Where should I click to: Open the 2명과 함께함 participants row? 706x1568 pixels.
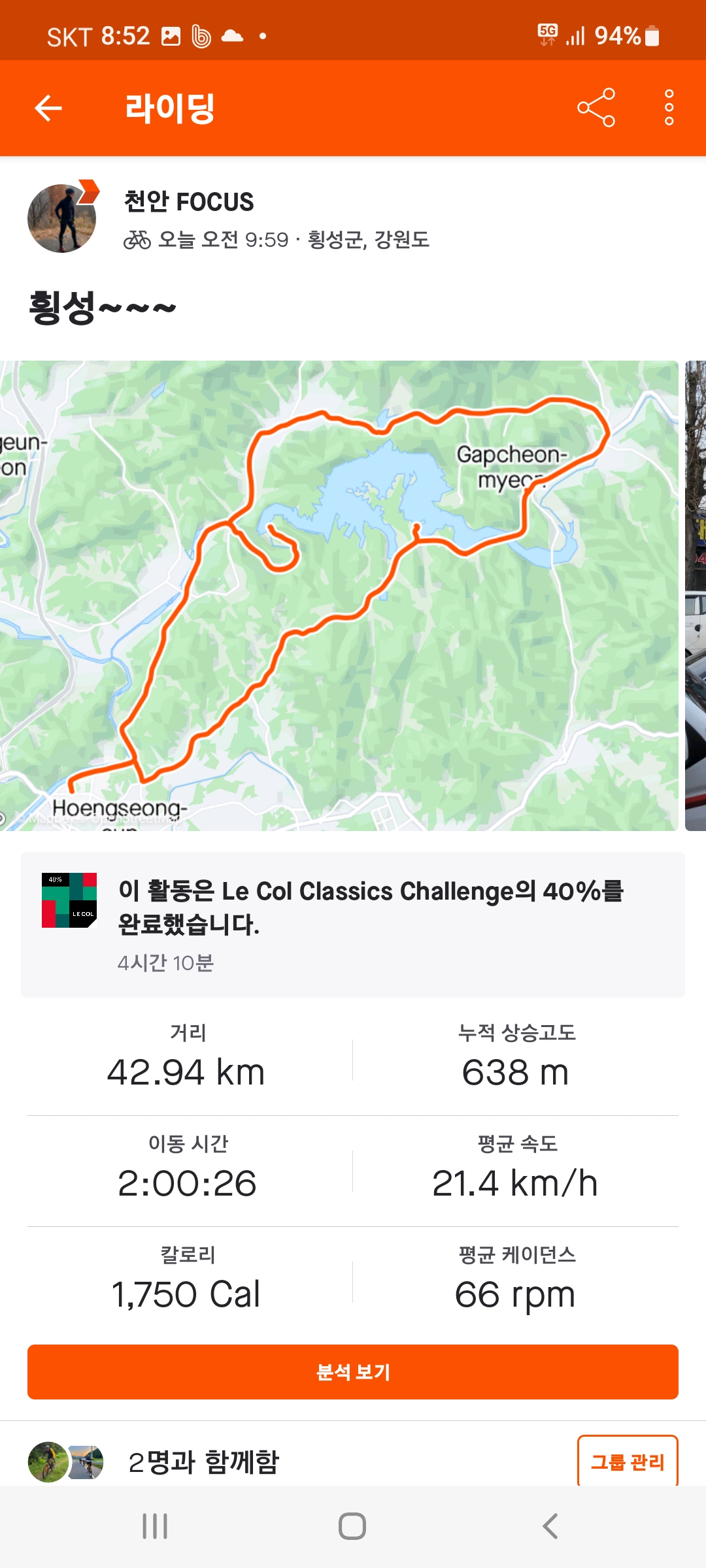[204, 1462]
